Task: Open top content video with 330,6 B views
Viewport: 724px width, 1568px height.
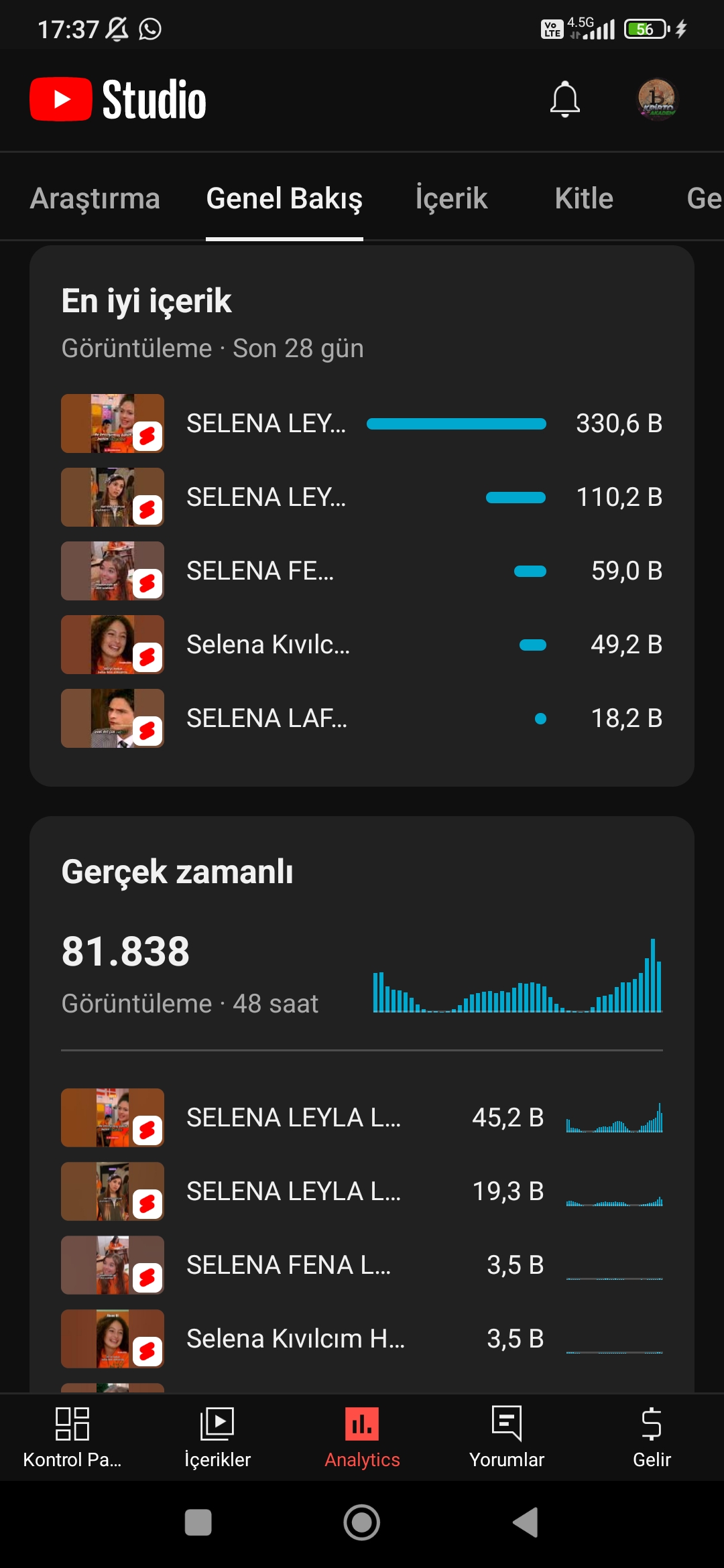Action: pyautogui.click(x=362, y=423)
